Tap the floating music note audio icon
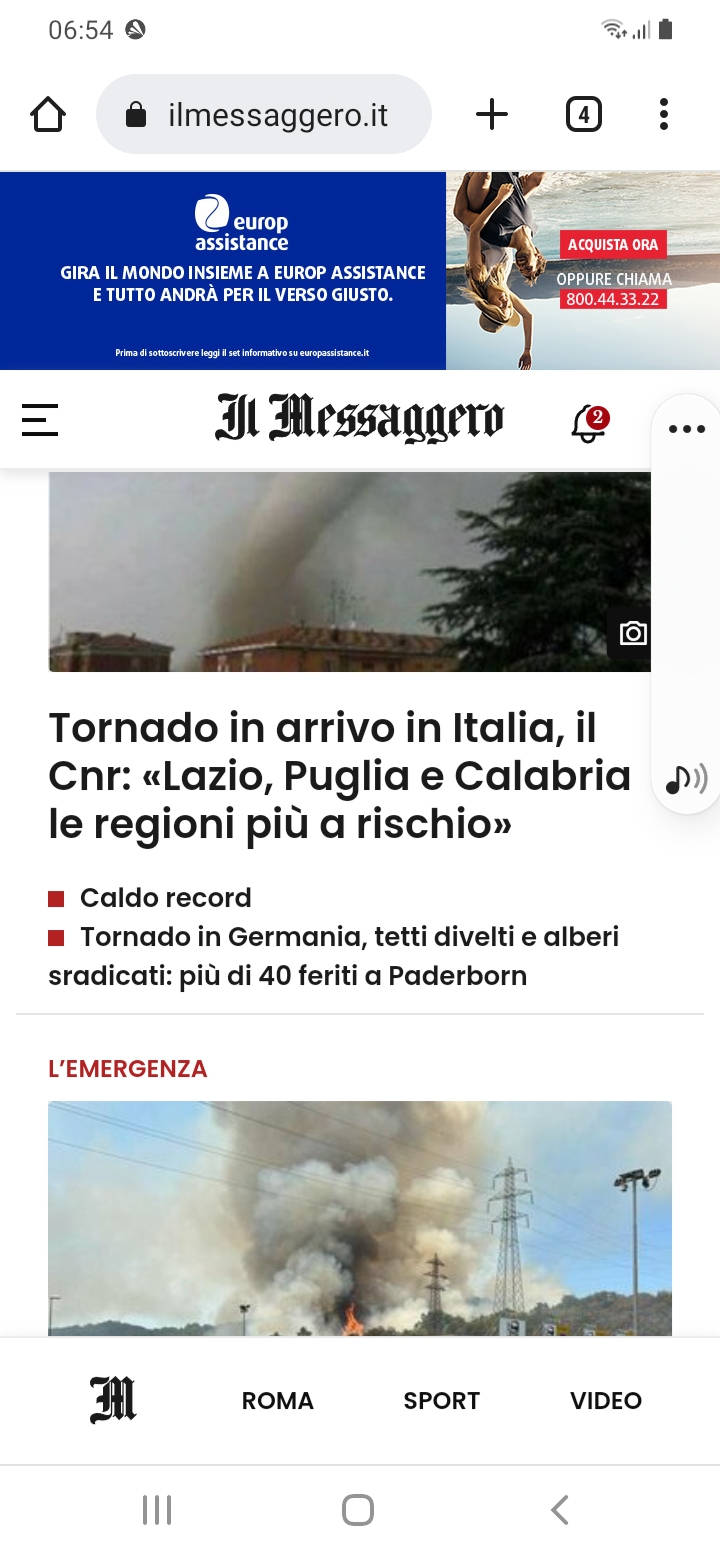This screenshot has height=1560, width=720. click(x=686, y=778)
